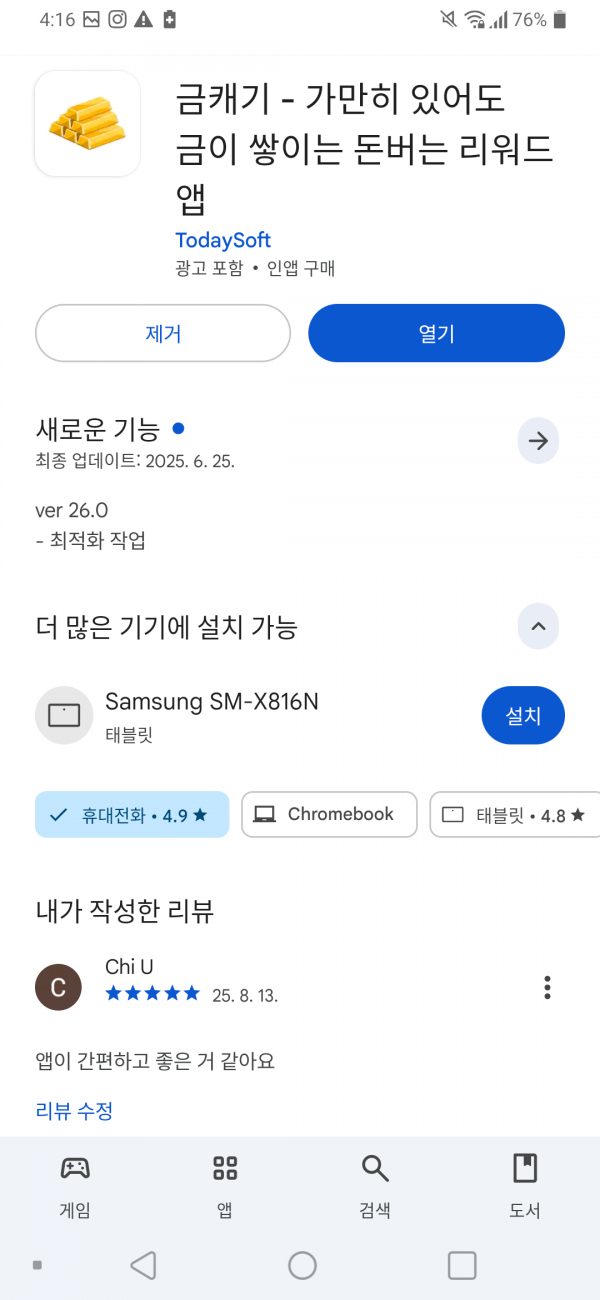Switch to the 게임 tab

coord(75,1184)
